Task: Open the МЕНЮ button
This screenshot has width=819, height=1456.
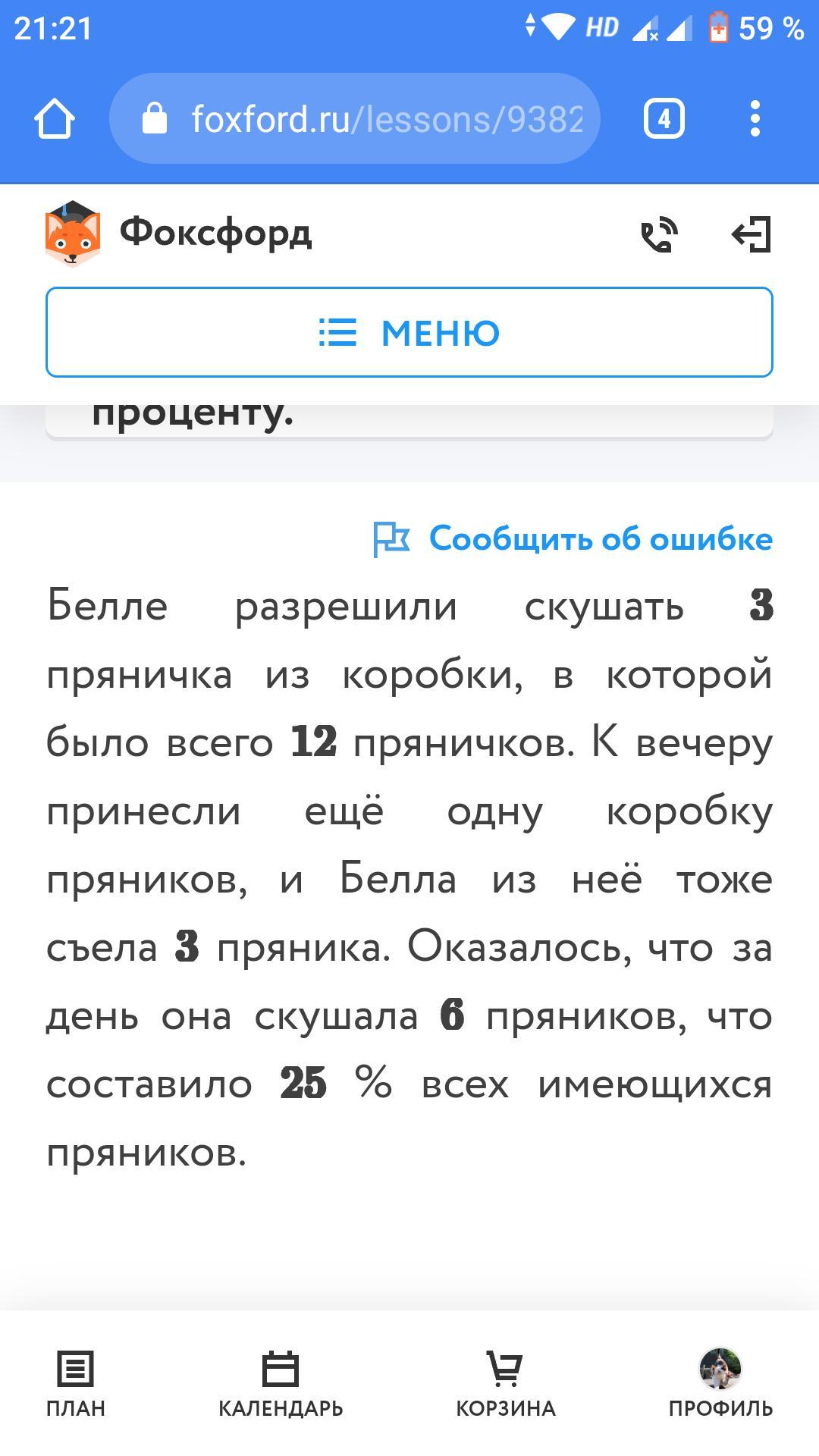Action: click(409, 332)
